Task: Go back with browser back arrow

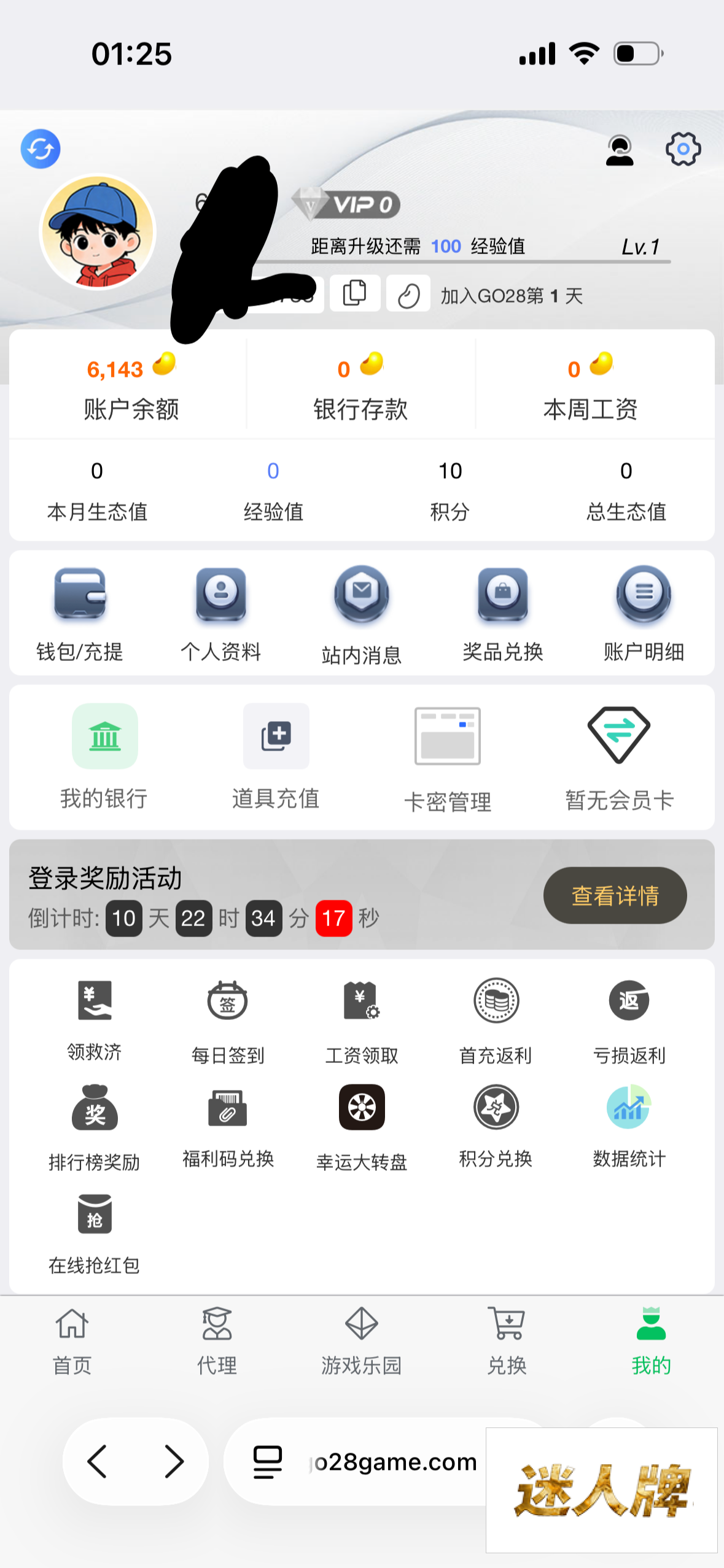Action: [x=98, y=1461]
